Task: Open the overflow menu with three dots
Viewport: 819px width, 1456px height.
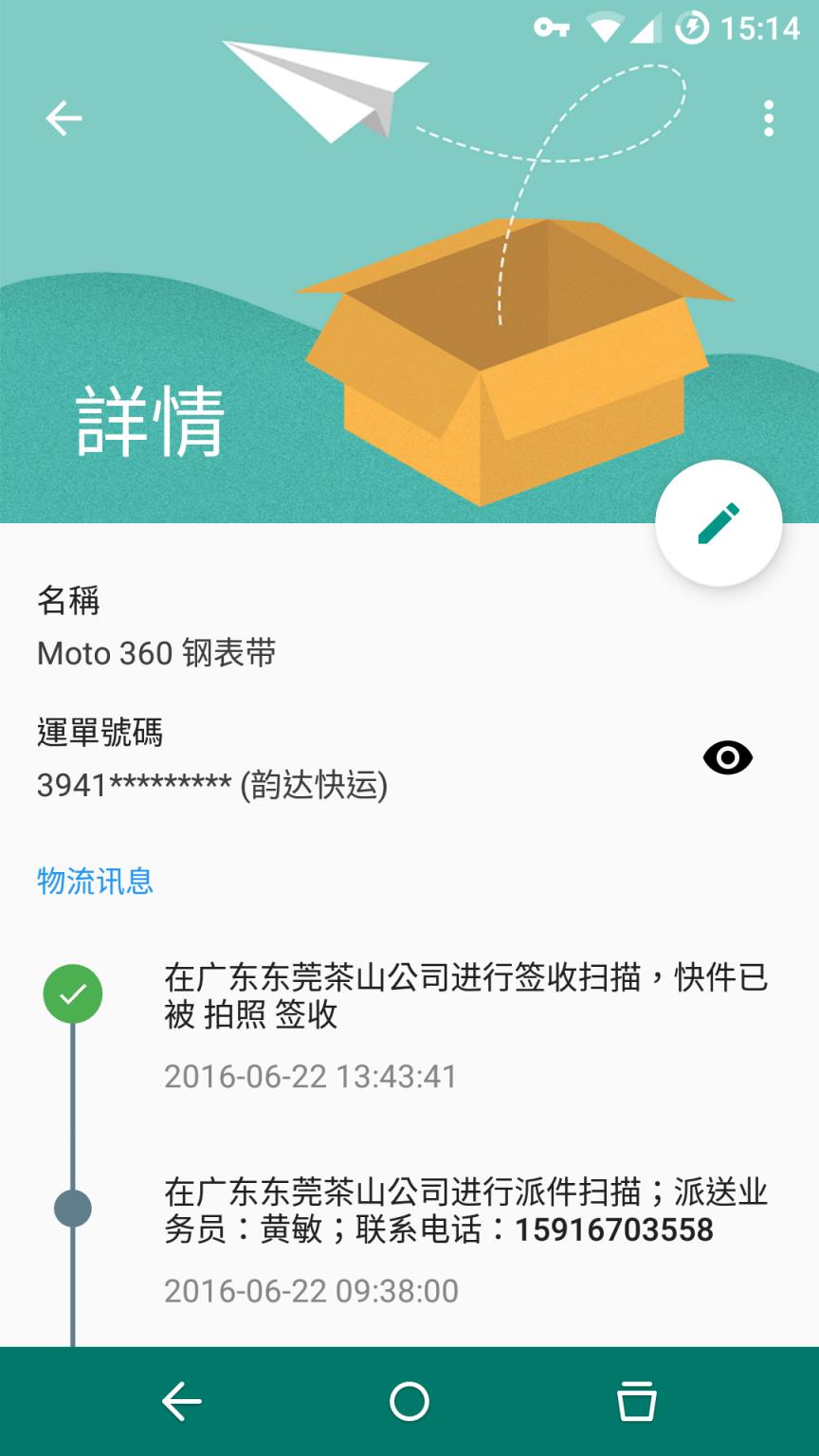Action: coord(768,118)
